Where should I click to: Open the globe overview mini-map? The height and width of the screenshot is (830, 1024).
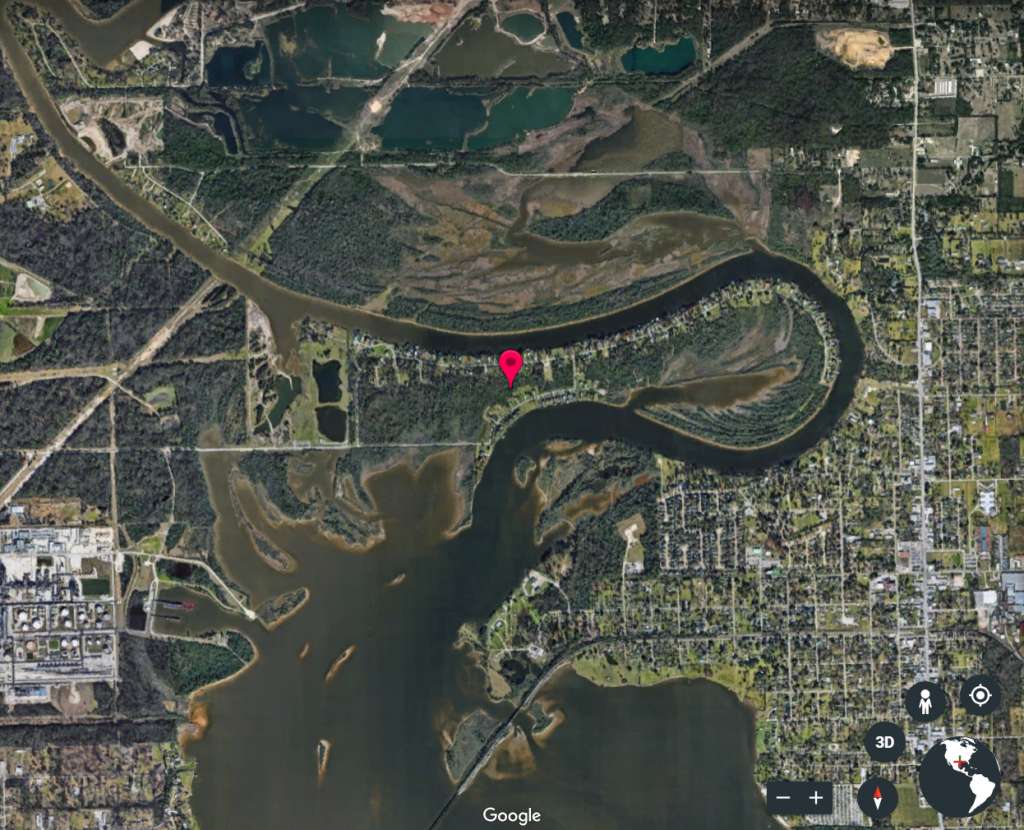959,776
